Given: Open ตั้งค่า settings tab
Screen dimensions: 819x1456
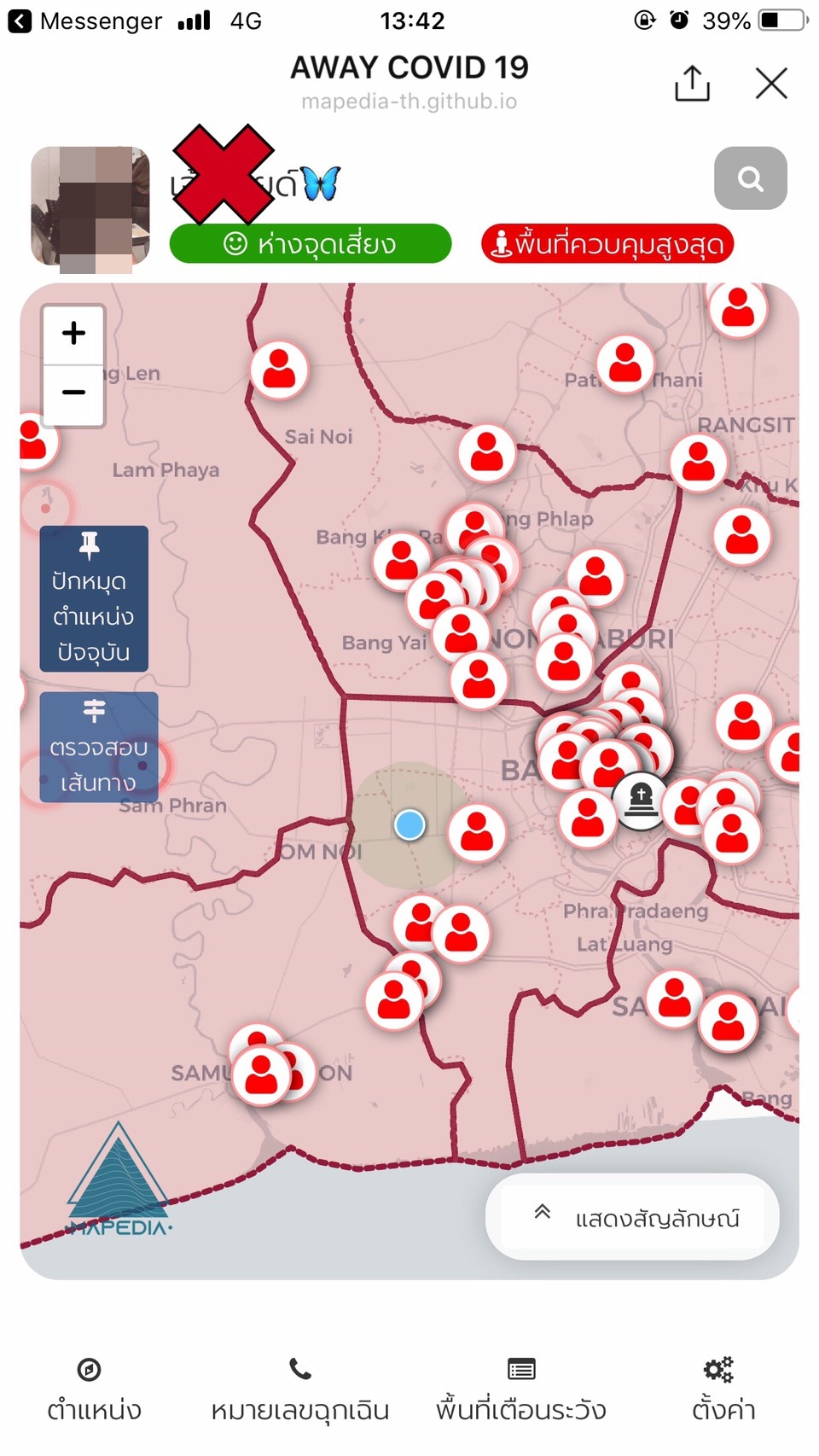Looking at the screenshot, I should 723,1389.
